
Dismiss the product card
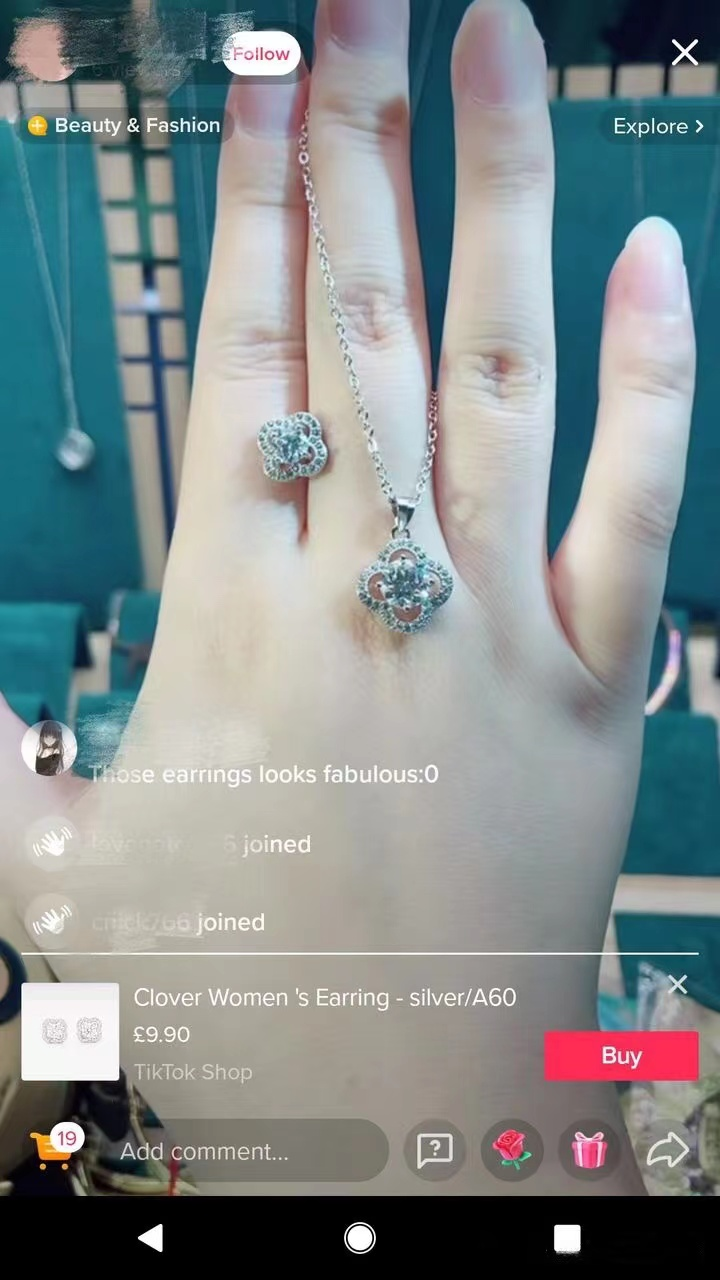678,985
